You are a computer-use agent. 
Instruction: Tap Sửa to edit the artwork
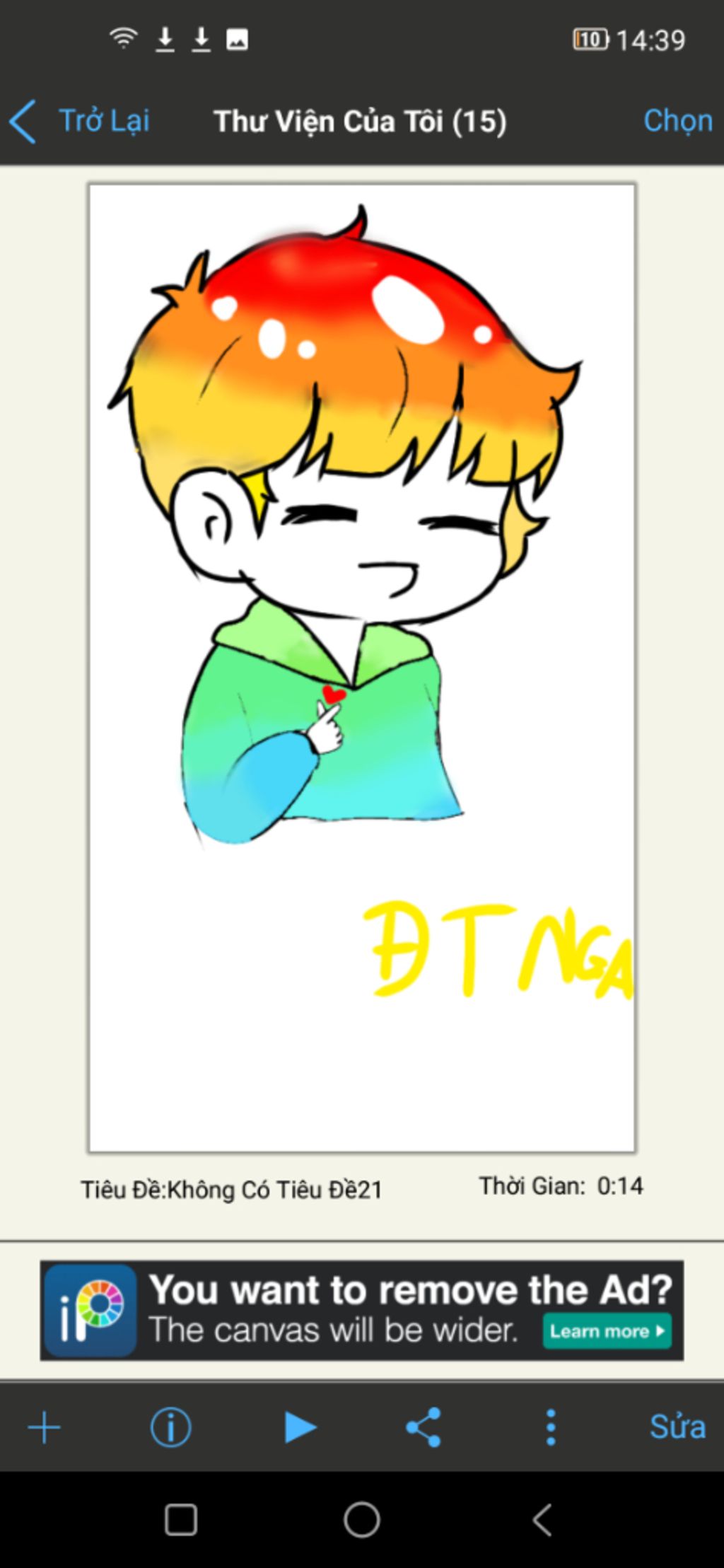click(677, 1427)
